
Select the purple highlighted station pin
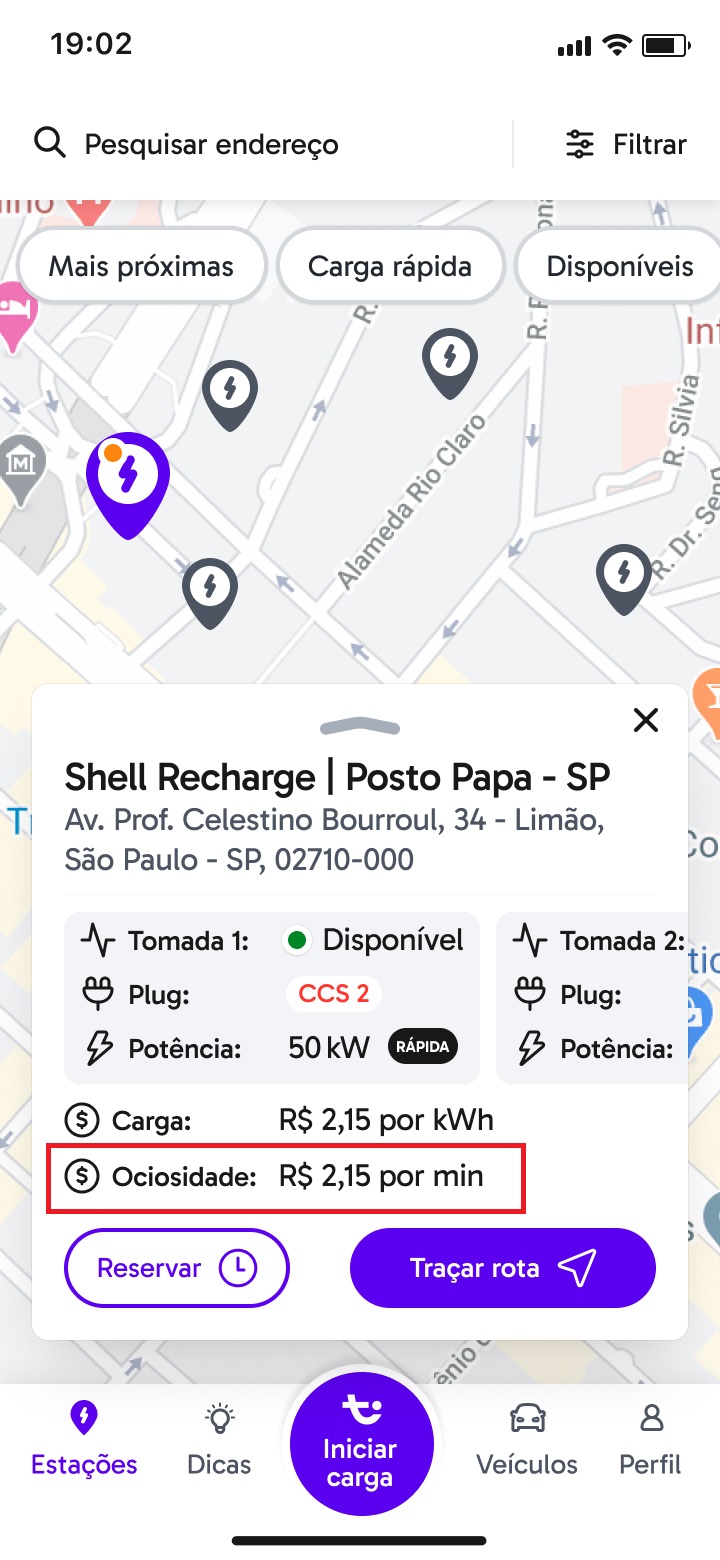[x=127, y=484]
